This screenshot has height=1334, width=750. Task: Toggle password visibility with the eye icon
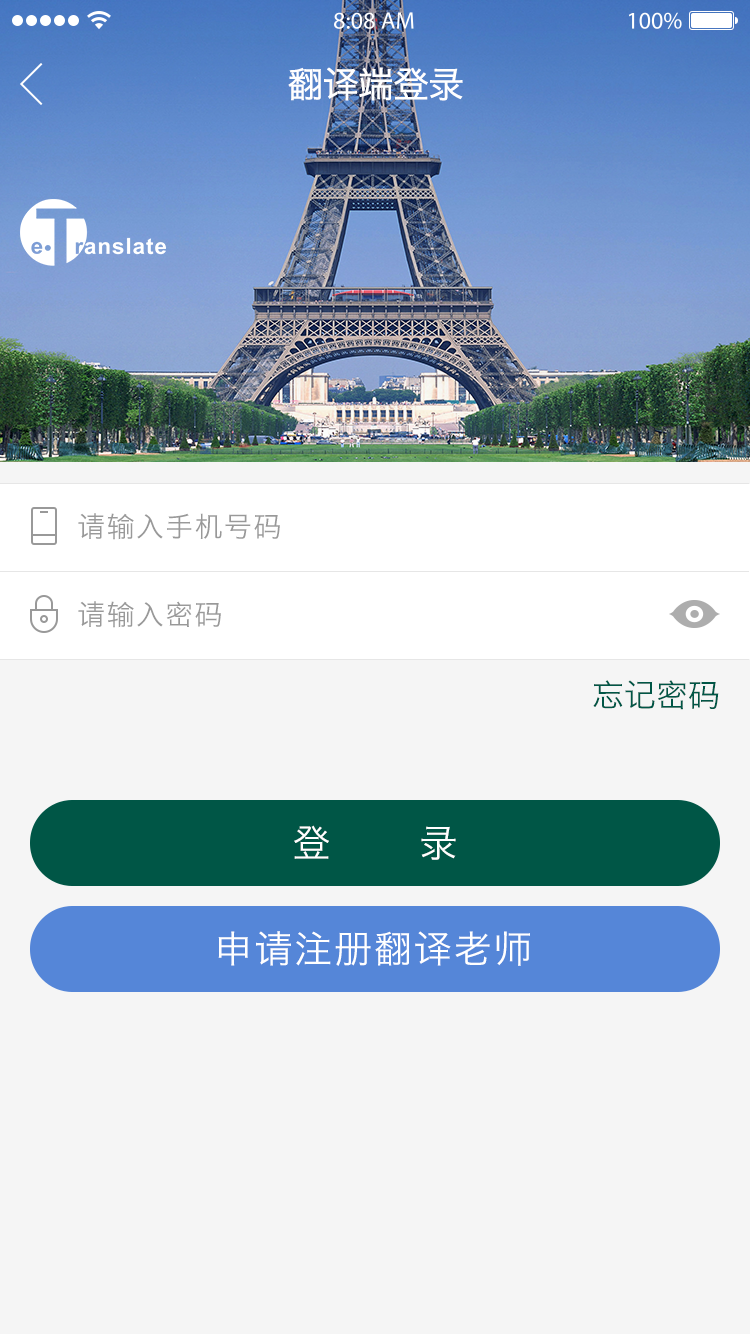(694, 614)
